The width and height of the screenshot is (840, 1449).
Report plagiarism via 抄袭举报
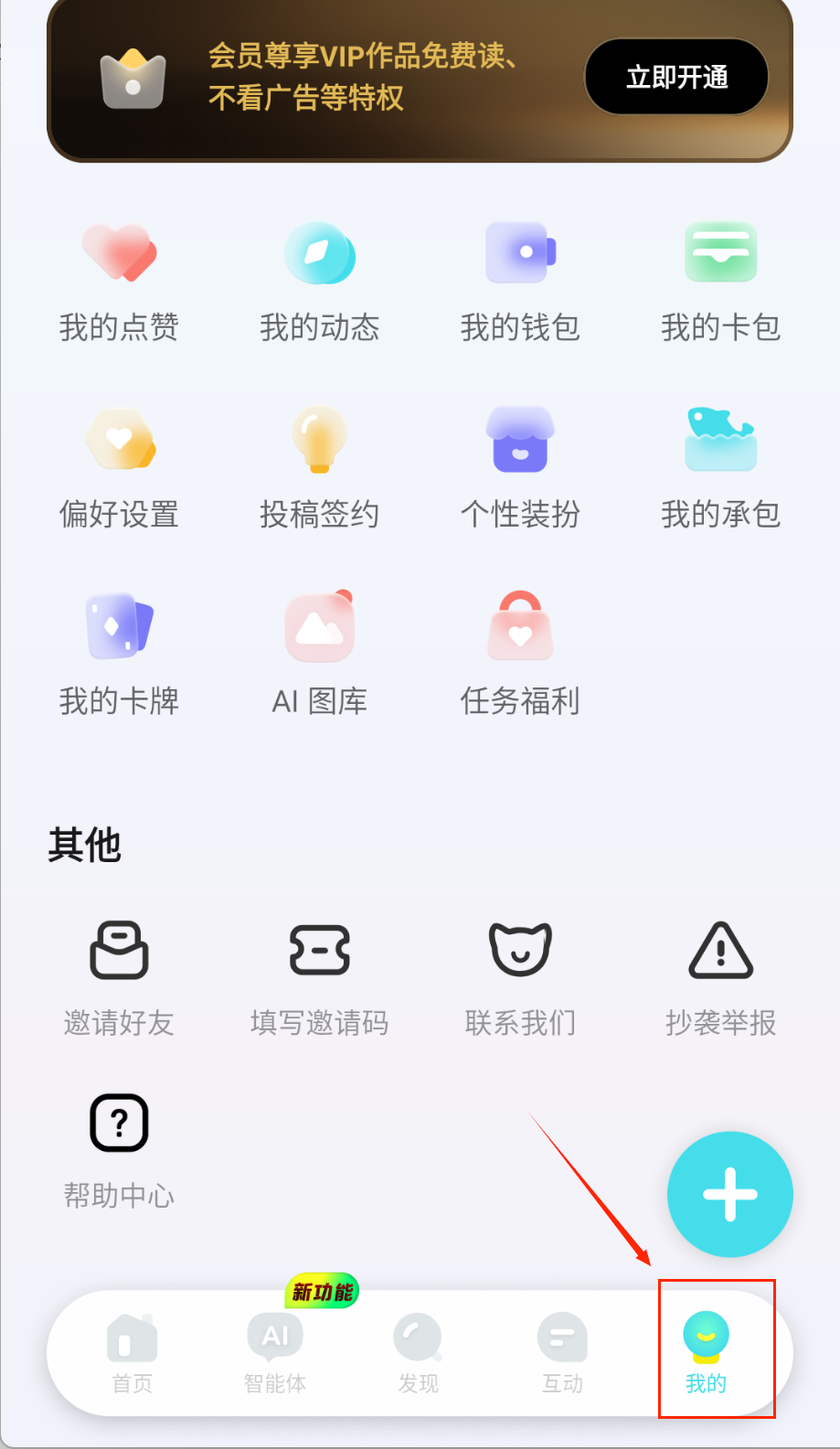click(720, 978)
